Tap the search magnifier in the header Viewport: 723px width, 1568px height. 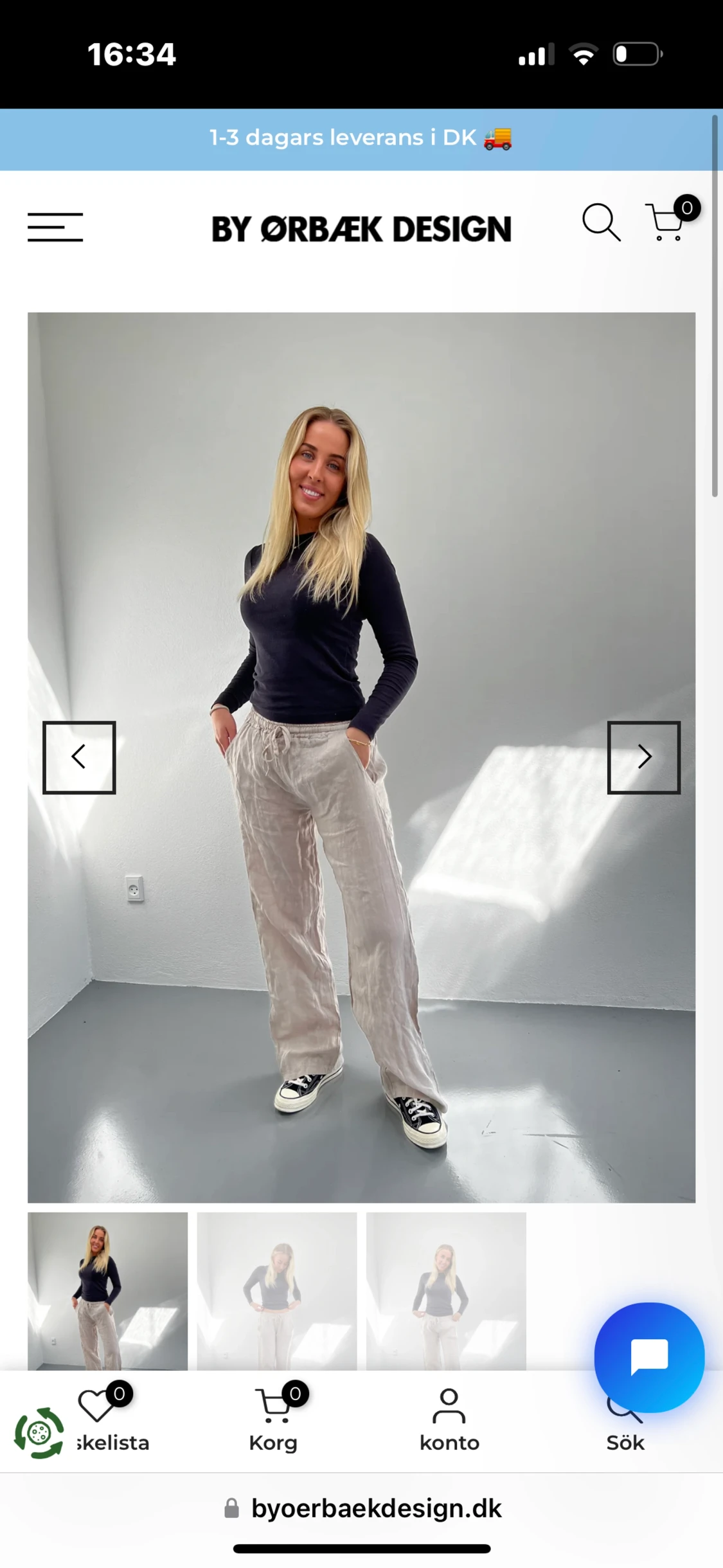(x=602, y=222)
